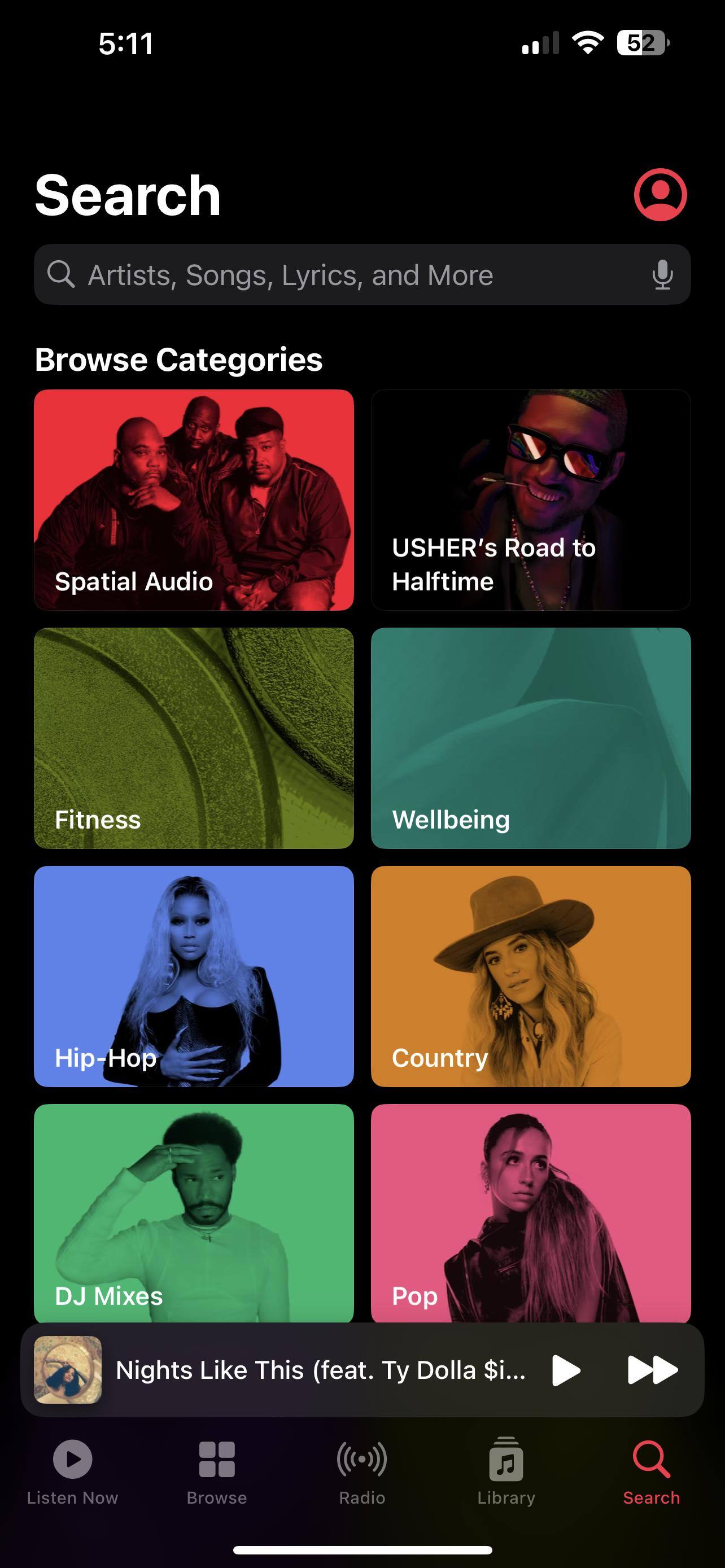Open the DJ Mixes category
725x1568 pixels.
[x=194, y=1211]
